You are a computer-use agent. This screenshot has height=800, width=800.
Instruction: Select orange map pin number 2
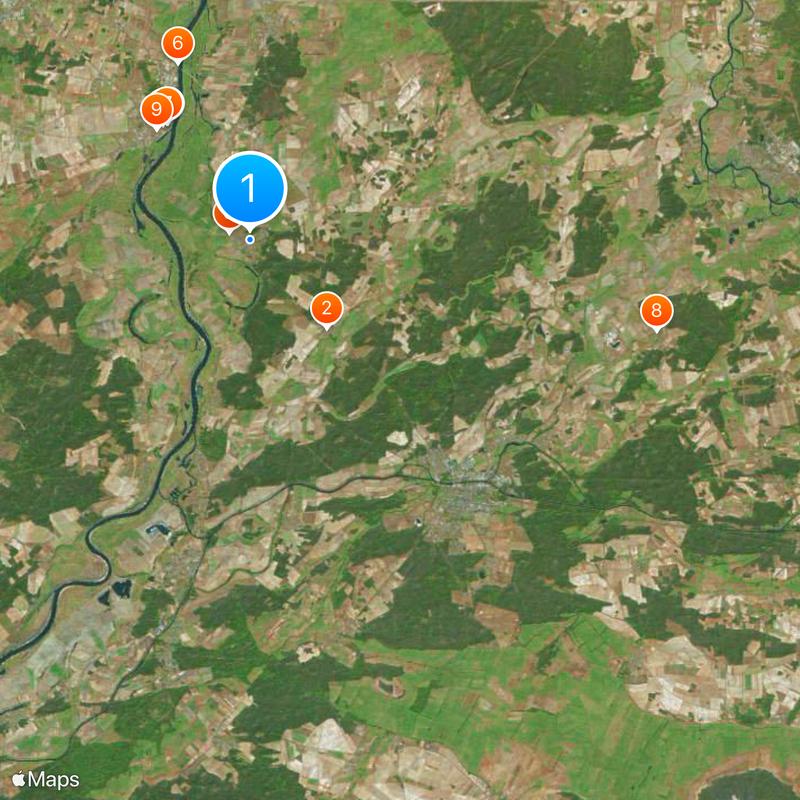click(x=326, y=308)
